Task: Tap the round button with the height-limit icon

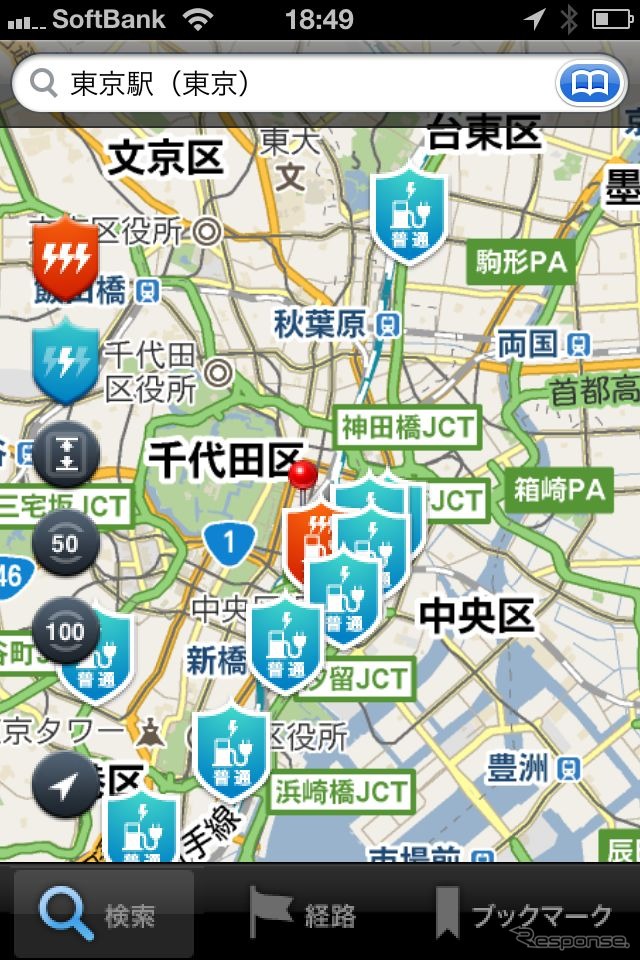Action: (x=65, y=455)
